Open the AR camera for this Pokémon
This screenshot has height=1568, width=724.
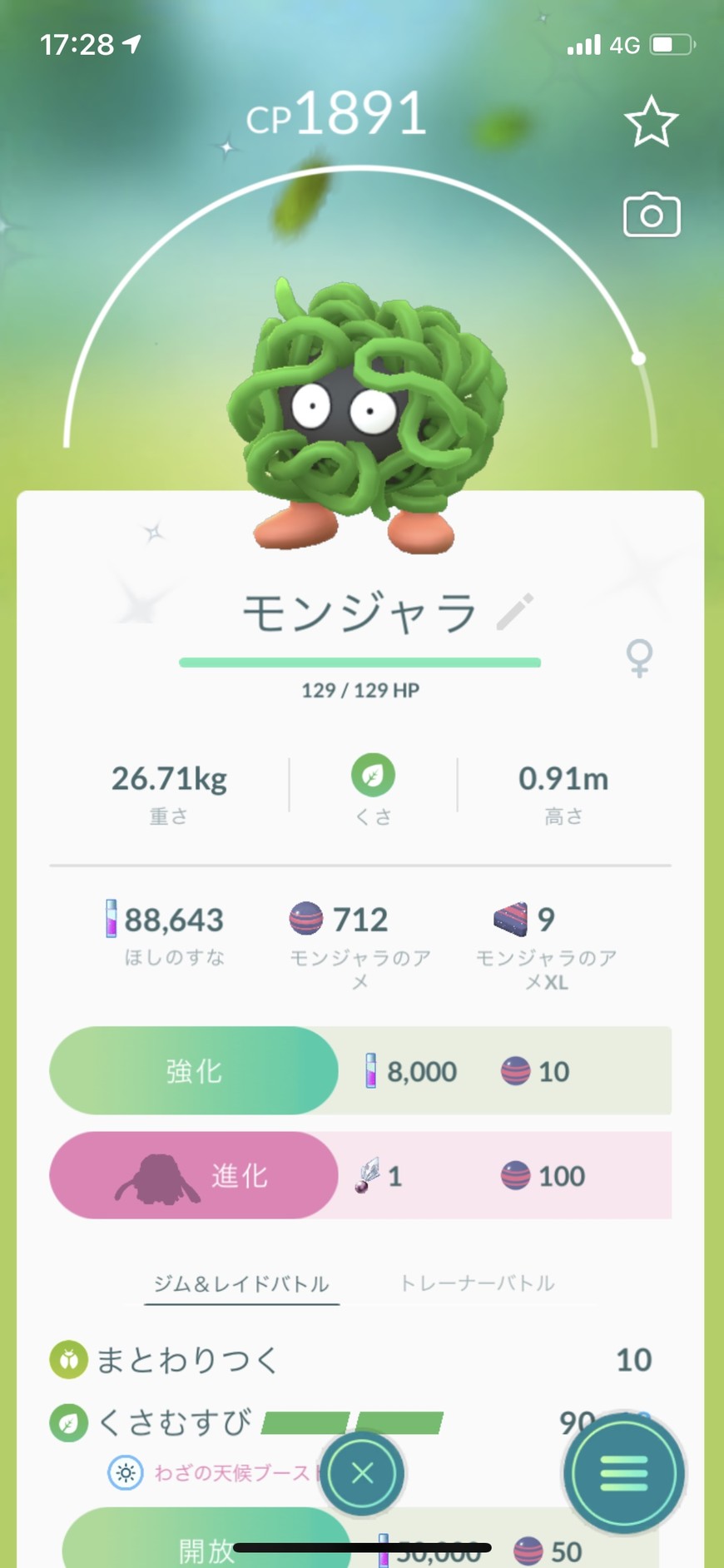pos(652,216)
